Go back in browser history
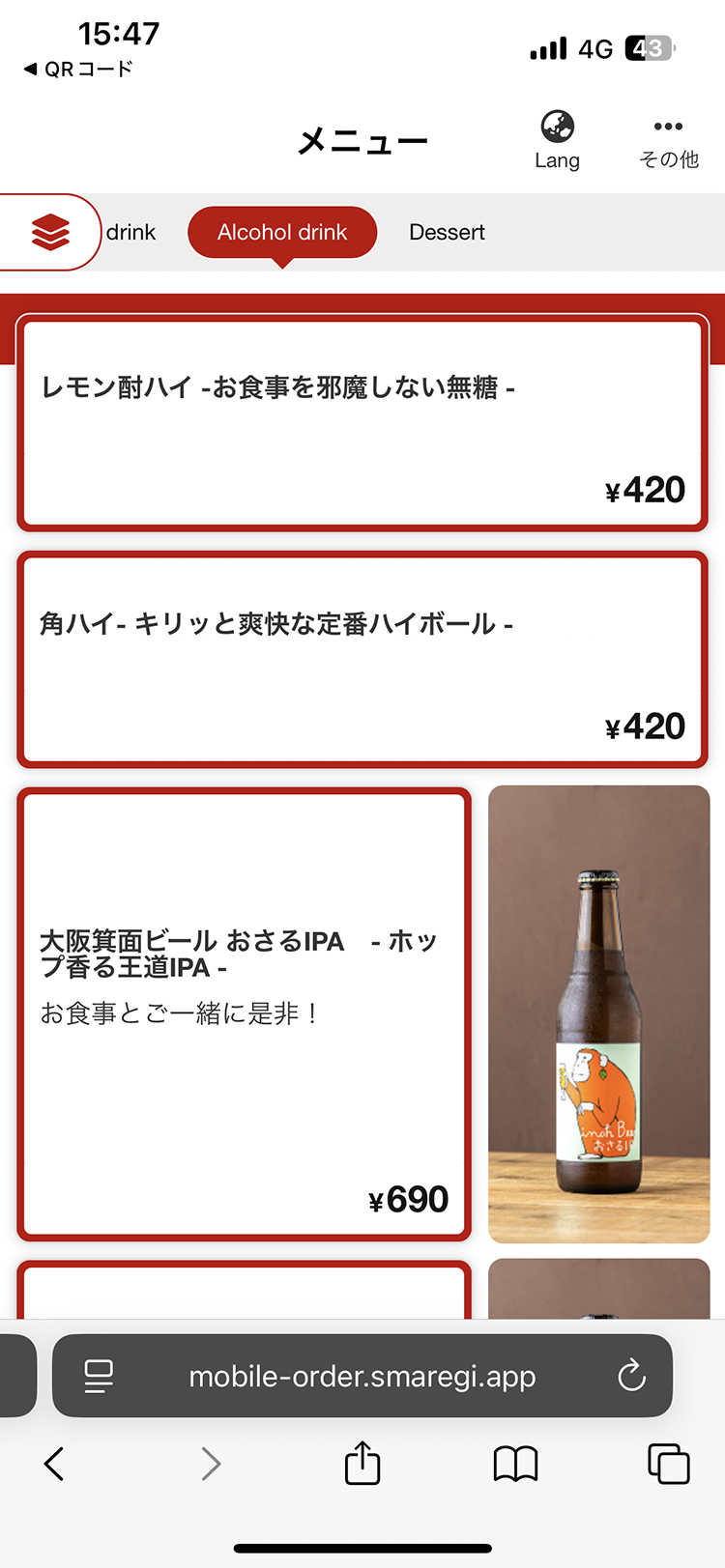725x1568 pixels. tap(54, 1464)
